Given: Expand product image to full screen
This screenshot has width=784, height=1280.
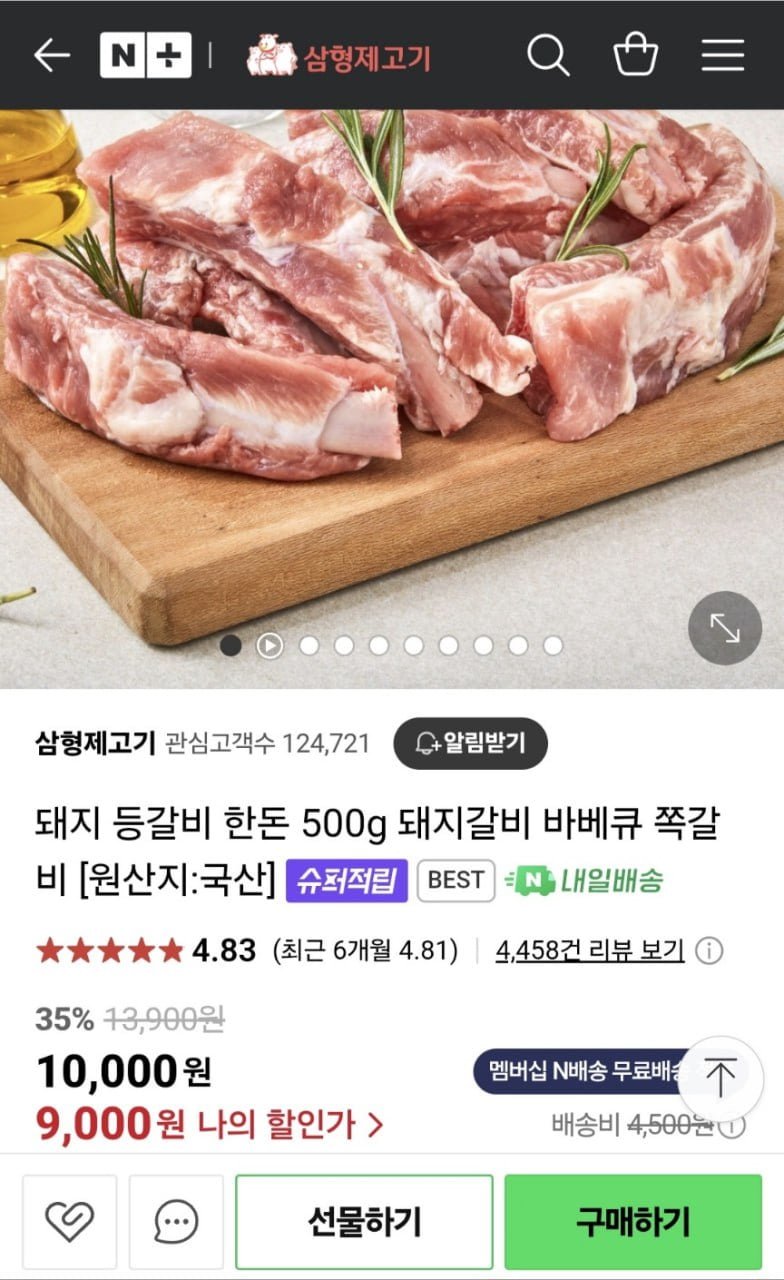Looking at the screenshot, I should [x=725, y=628].
